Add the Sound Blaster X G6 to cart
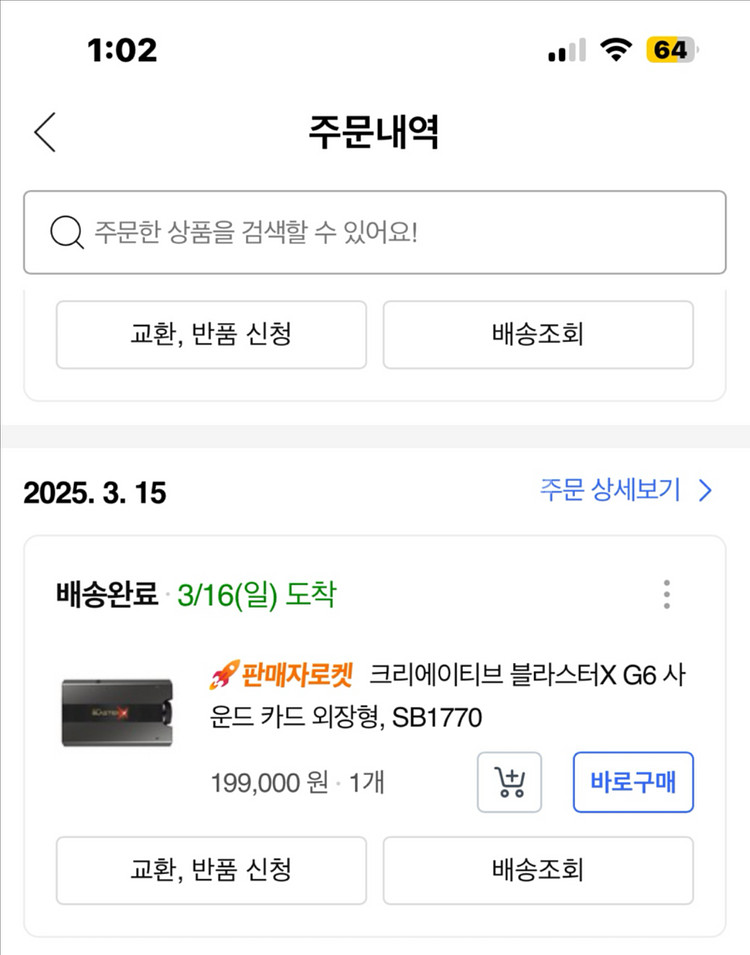This screenshot has width=750, height=955. coord(509,782)
